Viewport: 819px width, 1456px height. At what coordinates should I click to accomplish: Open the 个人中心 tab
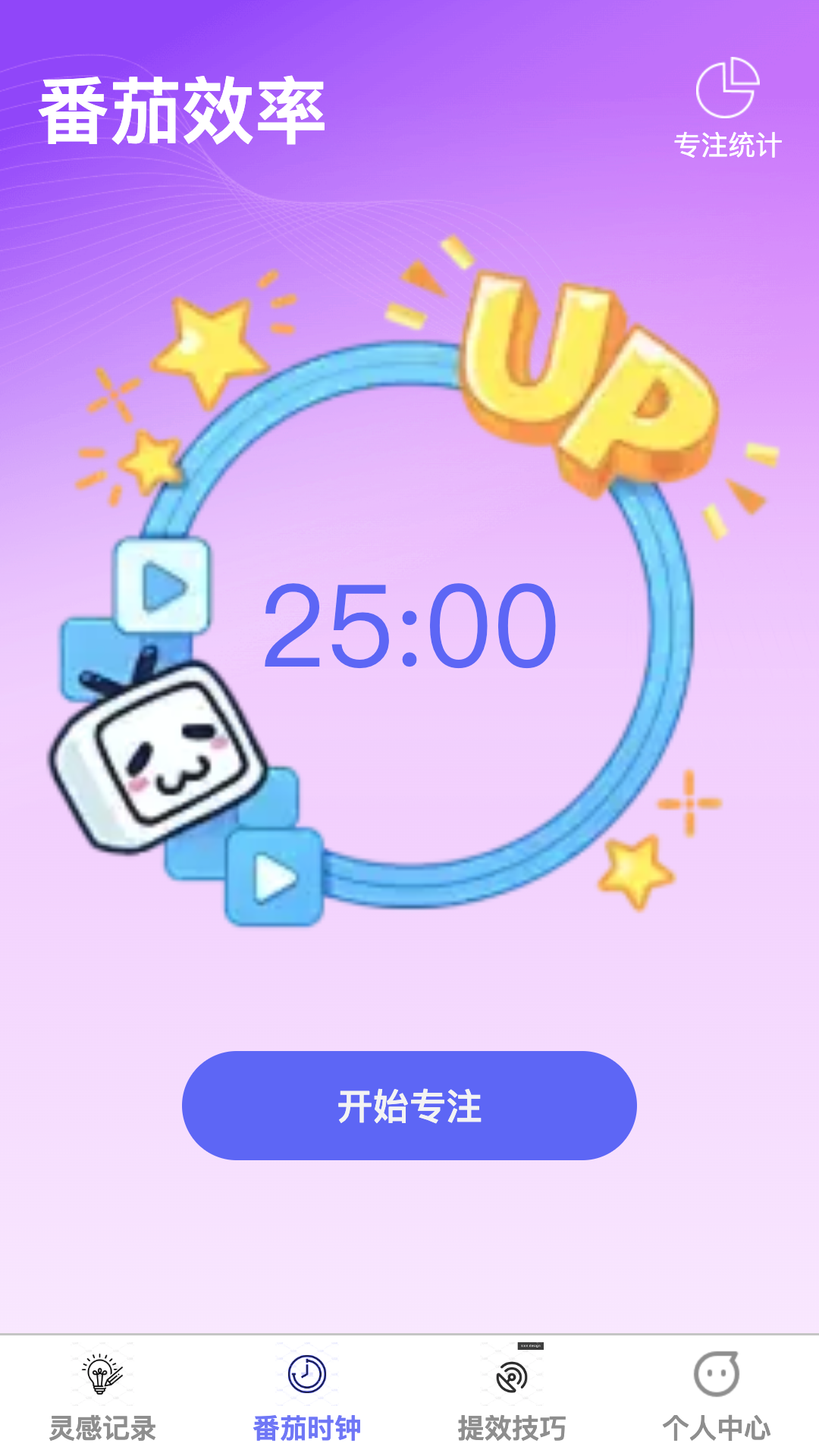pos(717,1395)
